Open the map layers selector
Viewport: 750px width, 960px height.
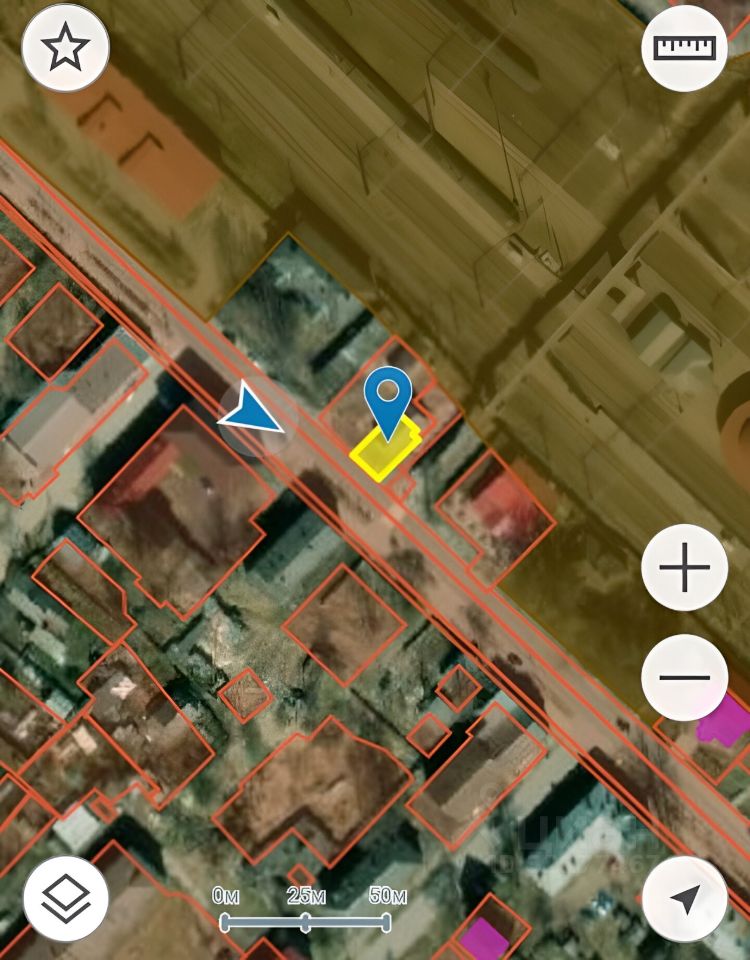click(65, 898)
